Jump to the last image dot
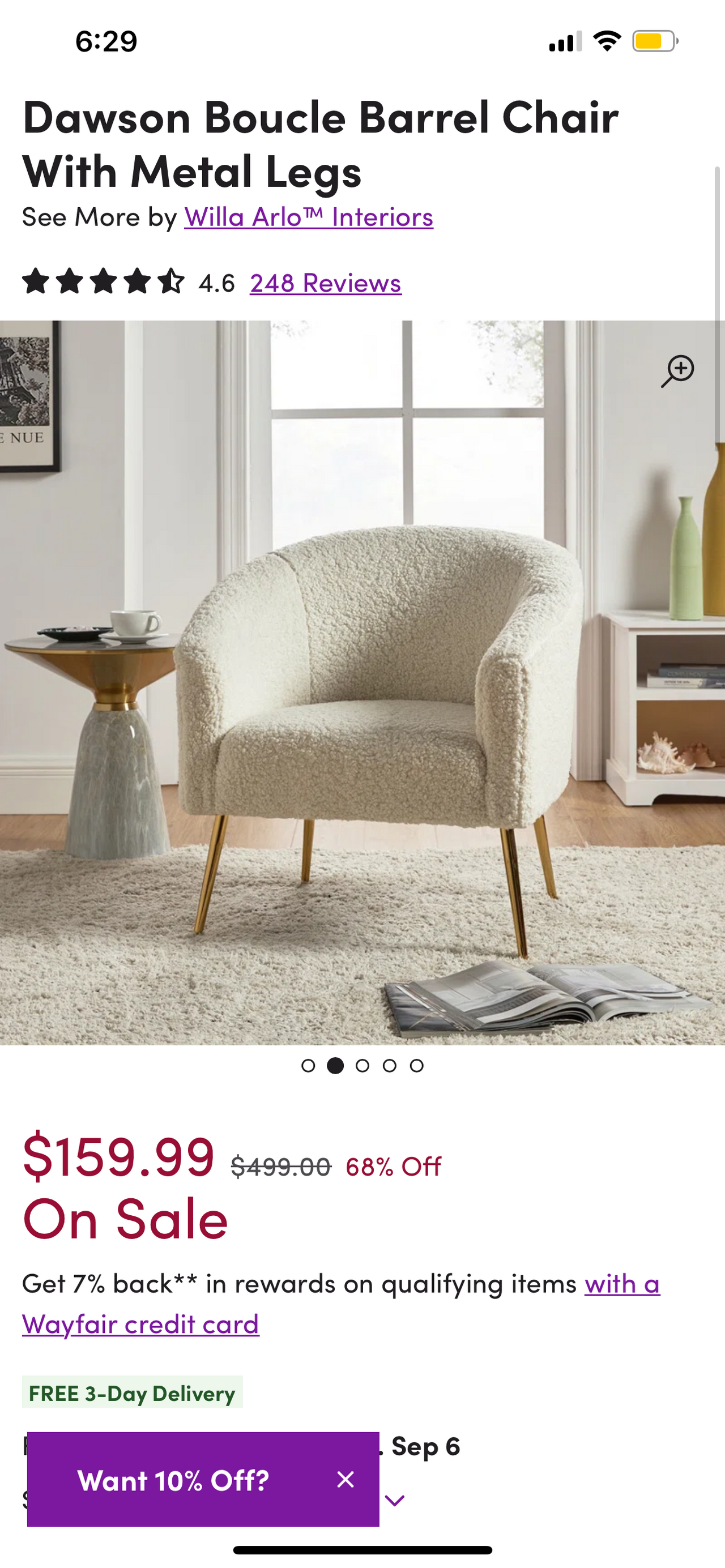The image size is (725, 1568). tap(416, 1066)
